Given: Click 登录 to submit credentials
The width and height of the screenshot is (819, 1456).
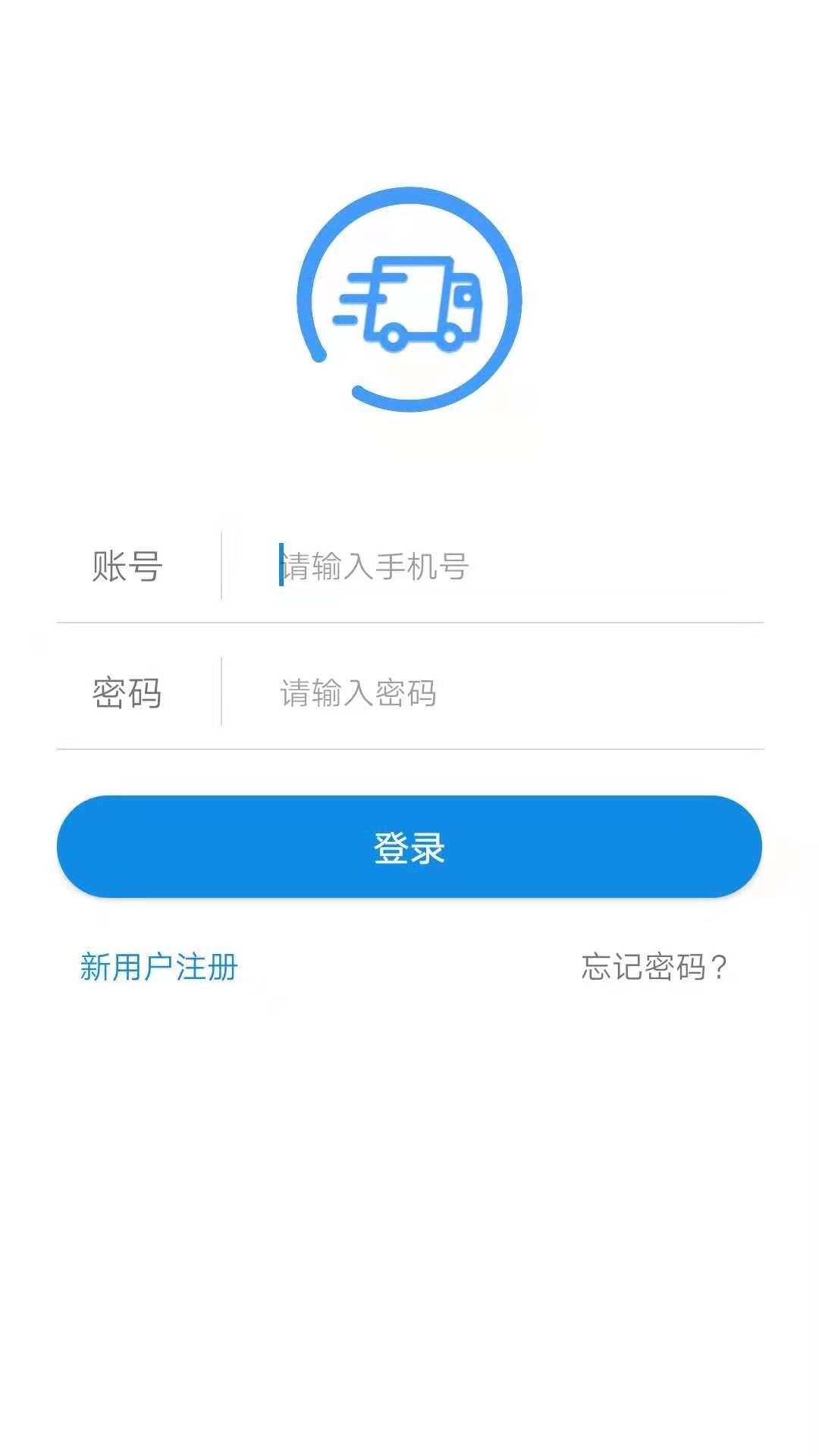Looking at the screenshot, I should click(409, 848).
